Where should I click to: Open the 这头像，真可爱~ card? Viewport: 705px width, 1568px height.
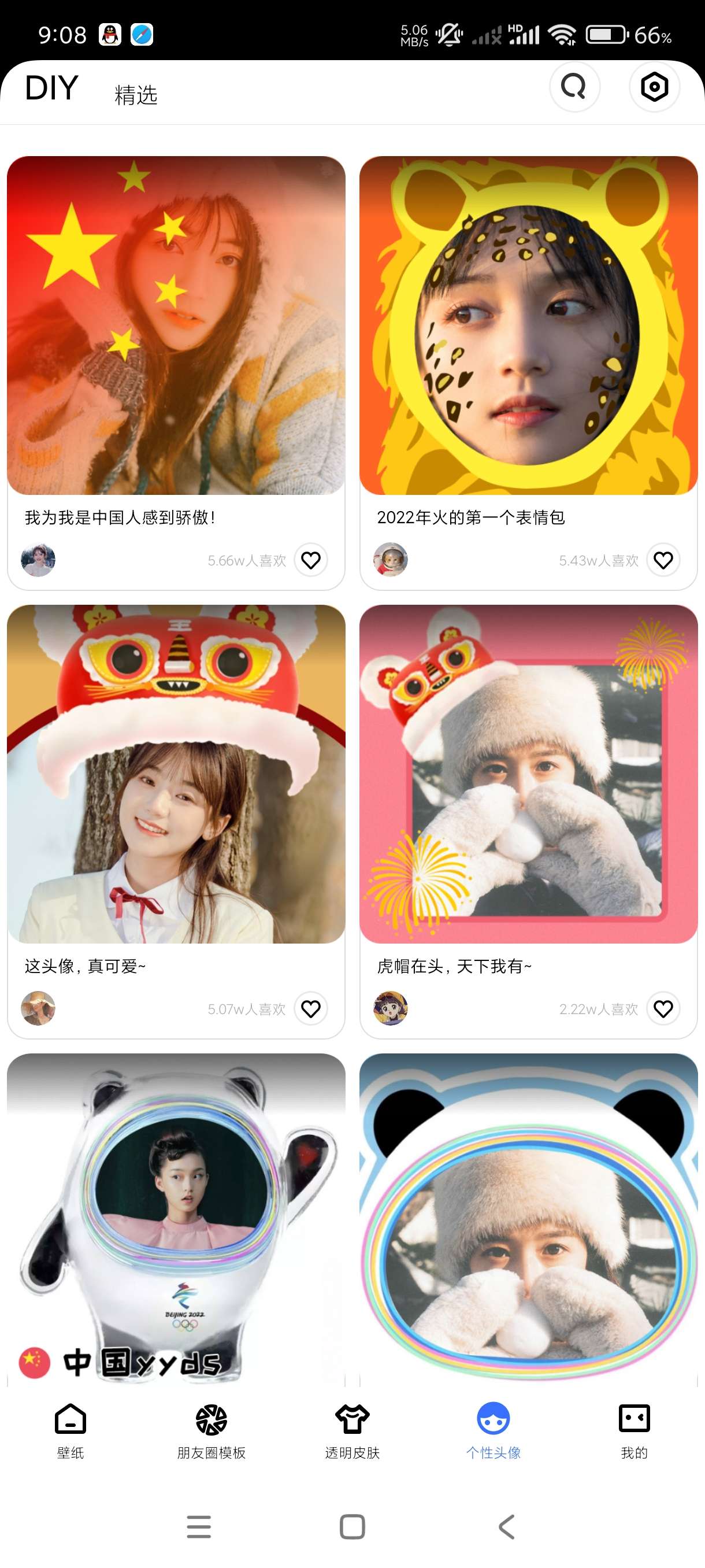click(x=176, y=774)
